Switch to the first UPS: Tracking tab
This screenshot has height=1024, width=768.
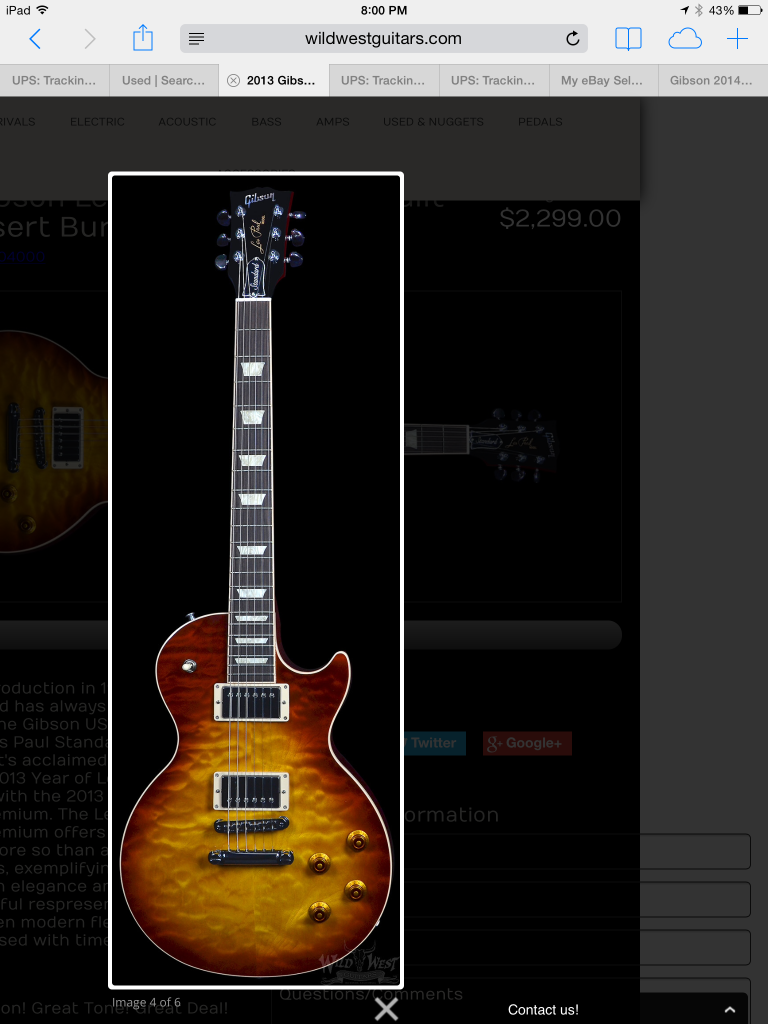[55, 80]
